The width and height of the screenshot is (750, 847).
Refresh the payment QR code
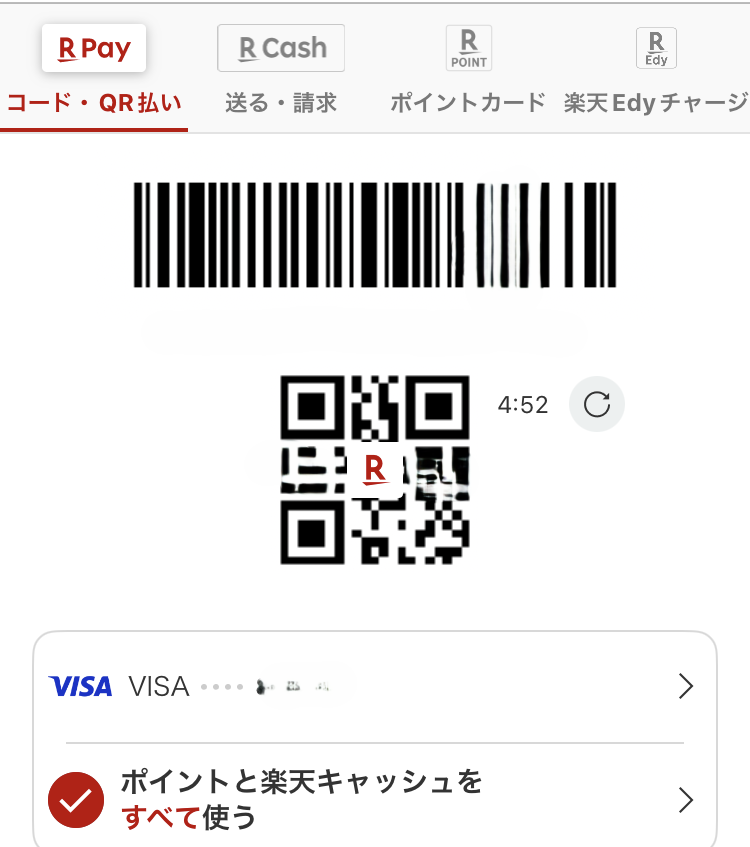pyautogui.click(x=597, y=404)
